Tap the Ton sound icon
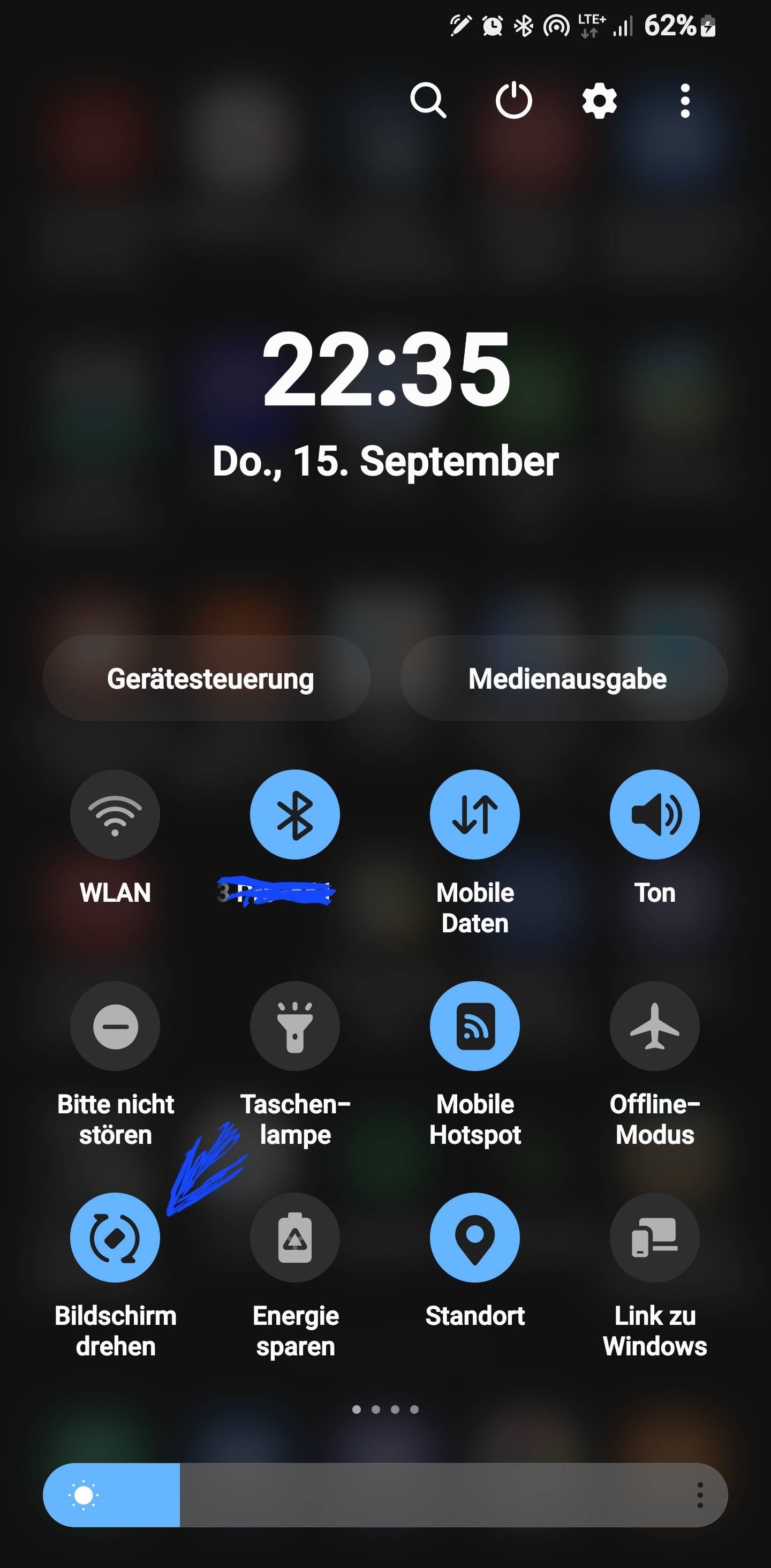Screen dimensions: 771x1568 654,815
